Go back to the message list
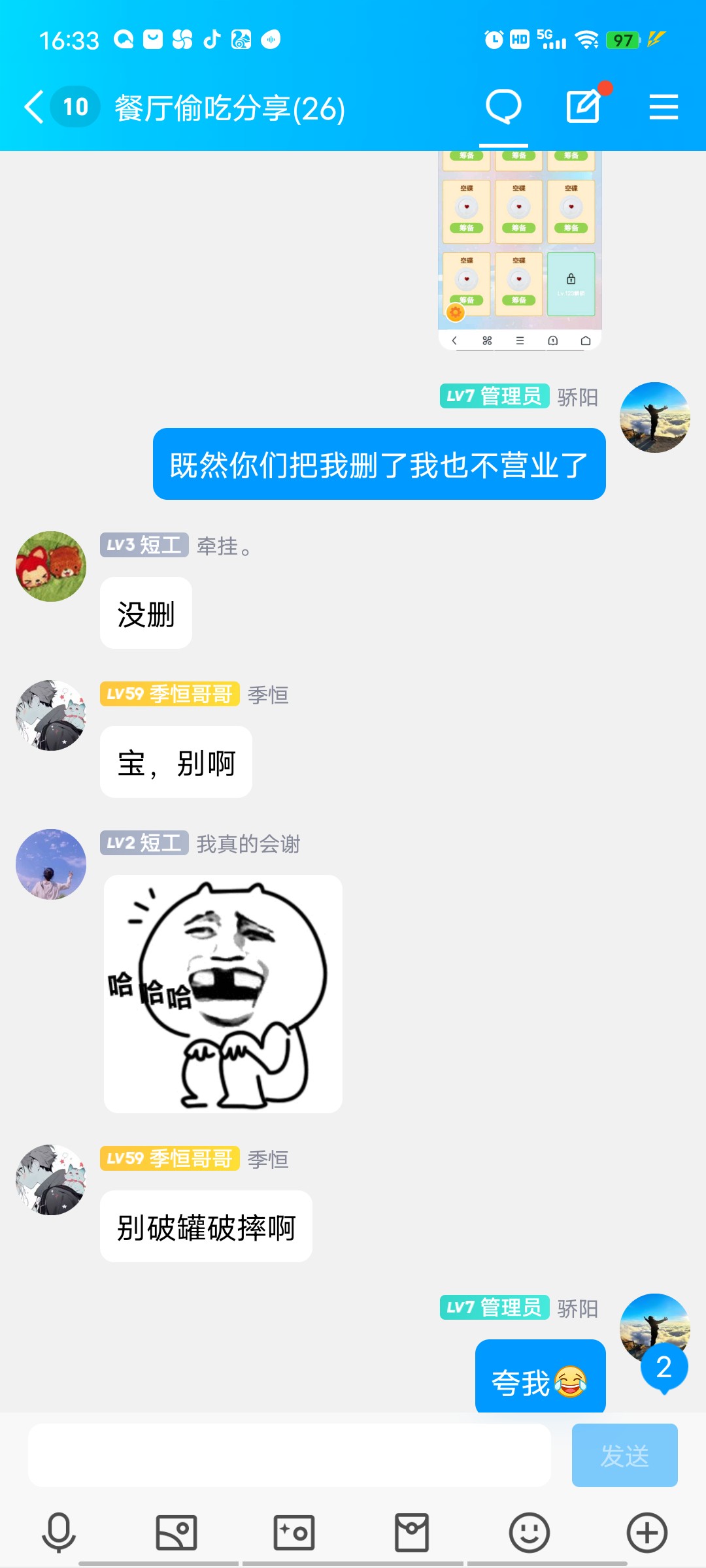 [x=34, y=107]
